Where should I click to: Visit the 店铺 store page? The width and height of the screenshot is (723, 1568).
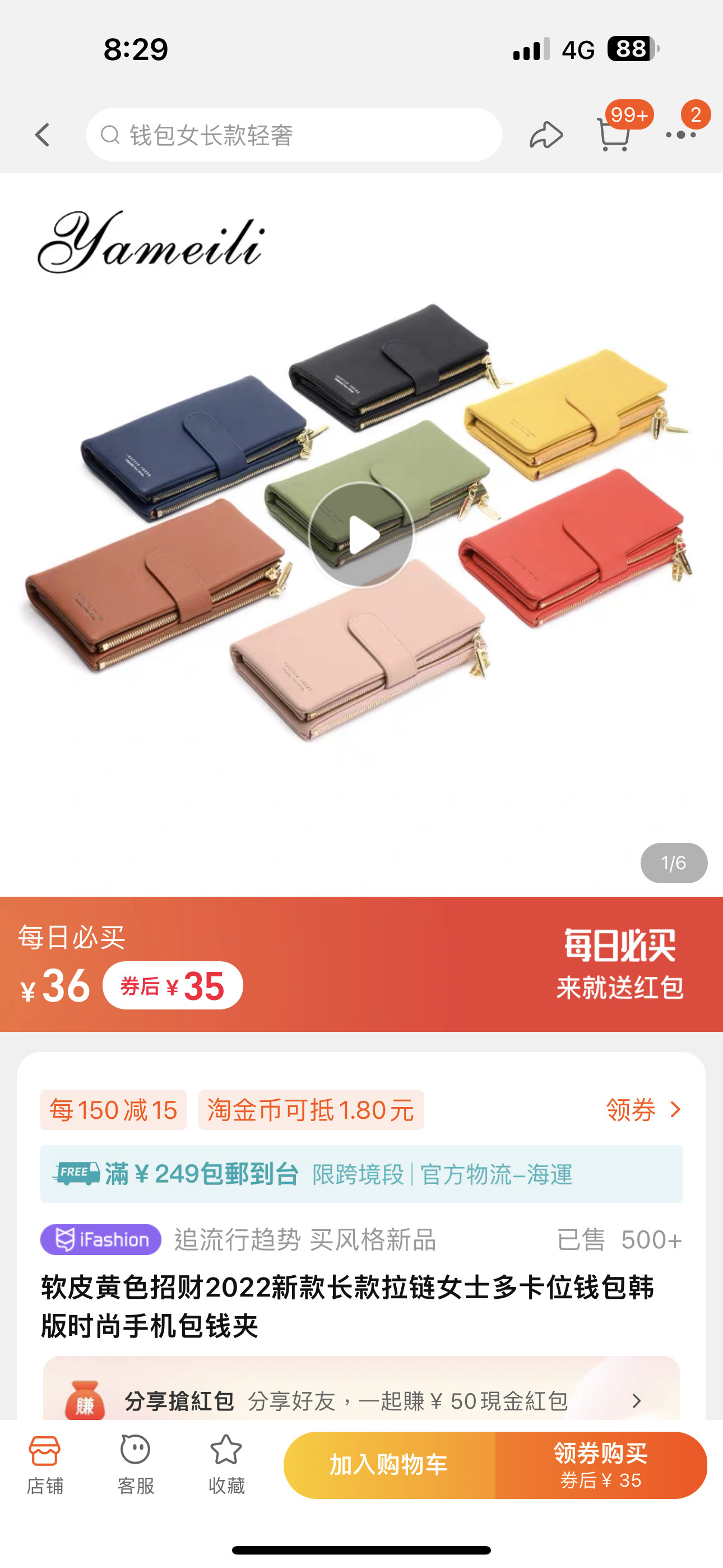click(x=45, y=1464)
